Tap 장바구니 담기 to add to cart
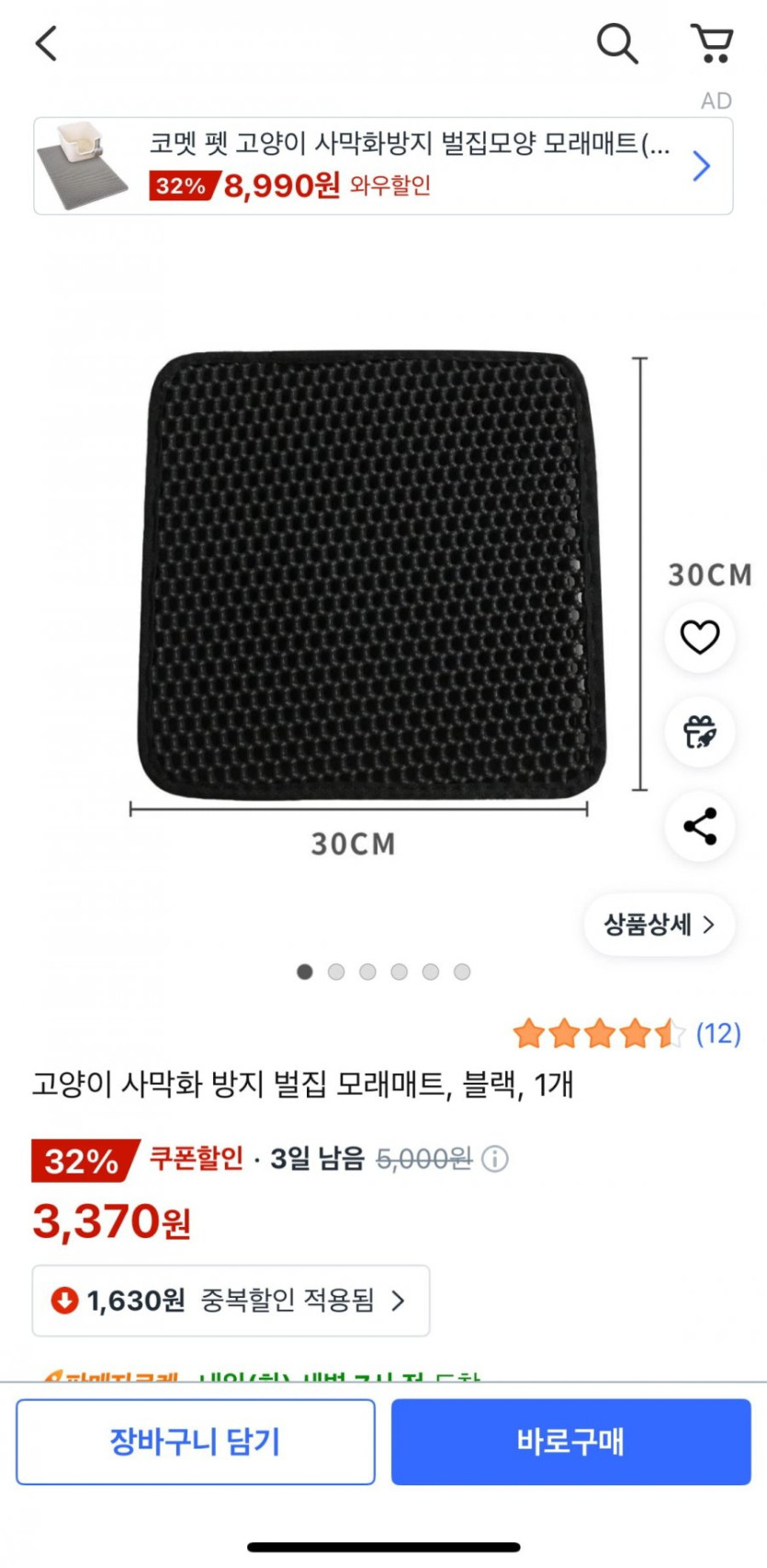 pyautogui.click(x=196, y=1442)
